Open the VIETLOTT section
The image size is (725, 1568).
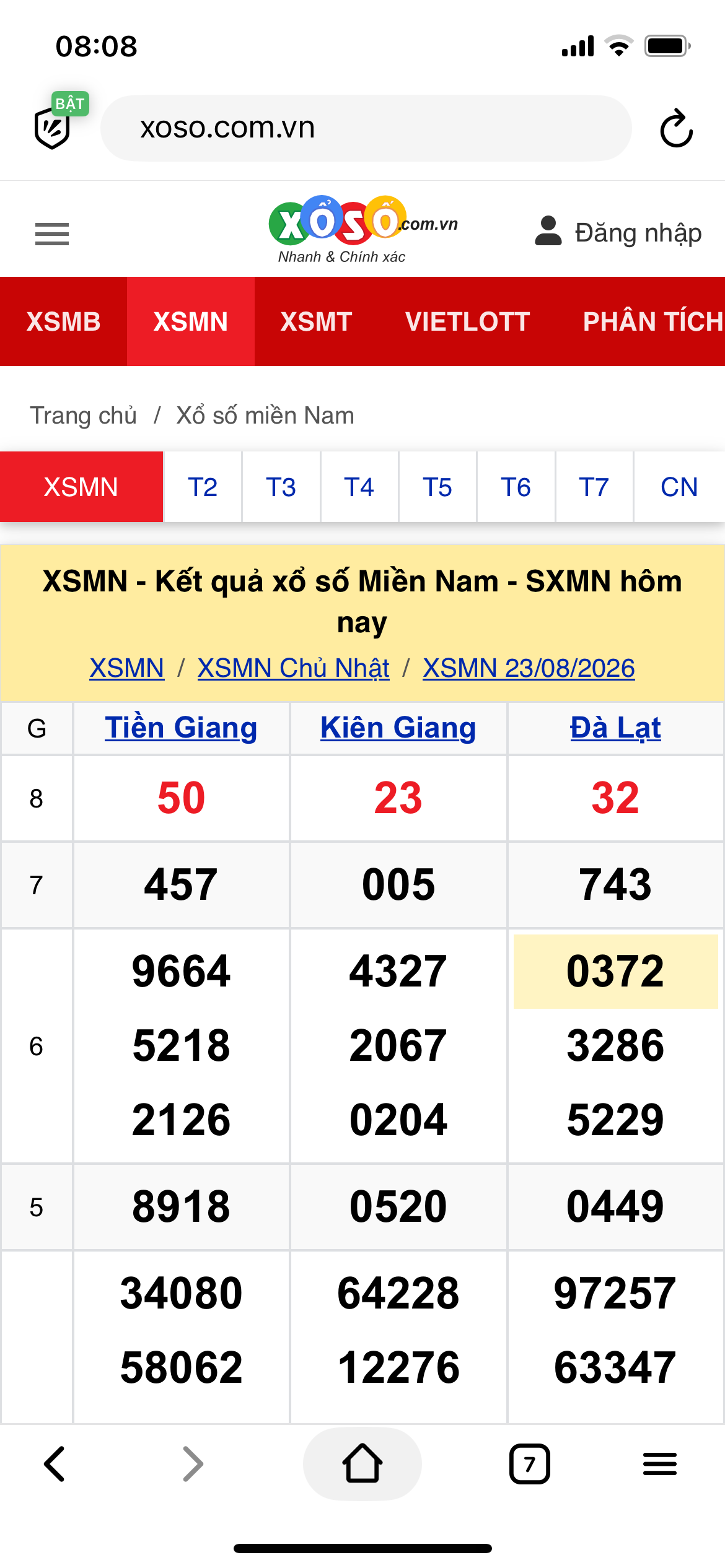click(467, 321)
